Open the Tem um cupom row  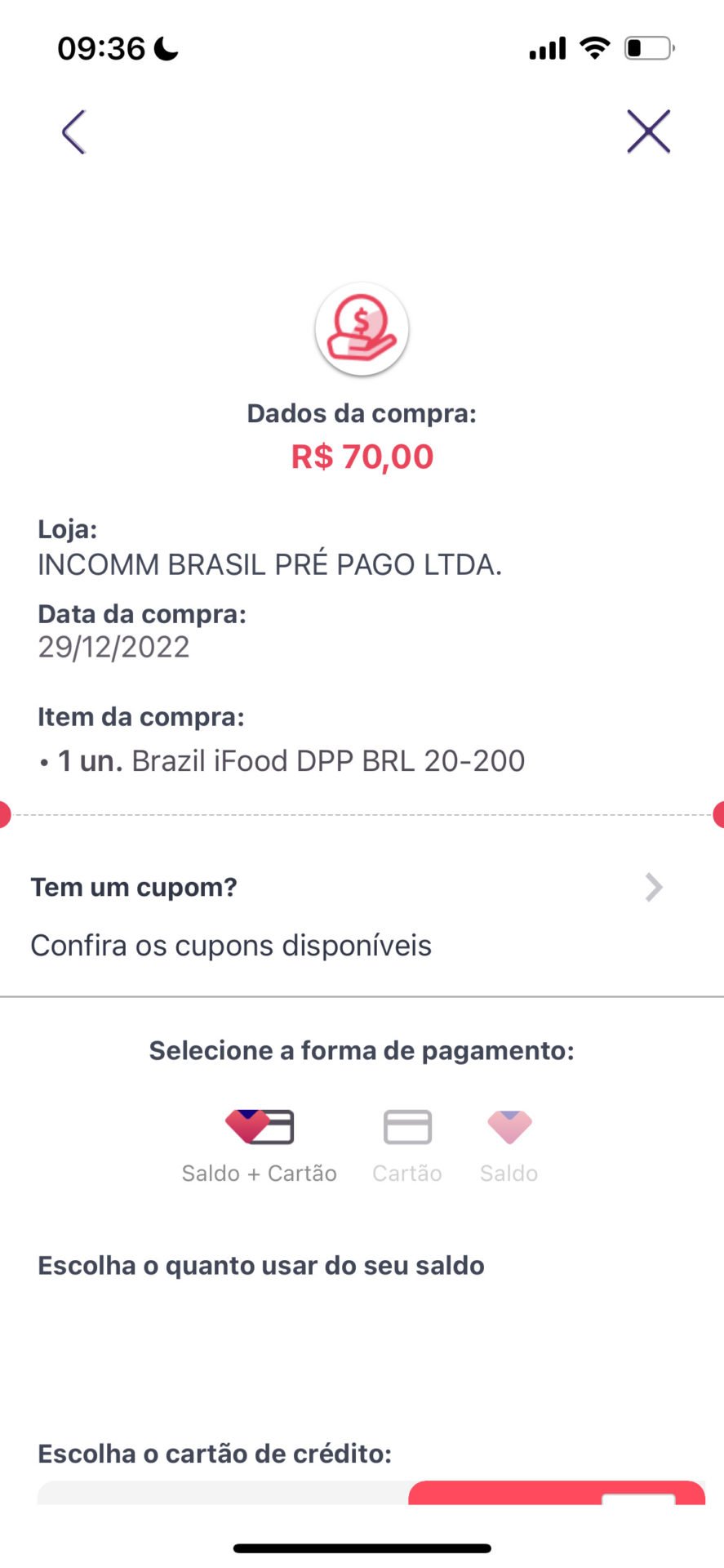pos(362,915)
